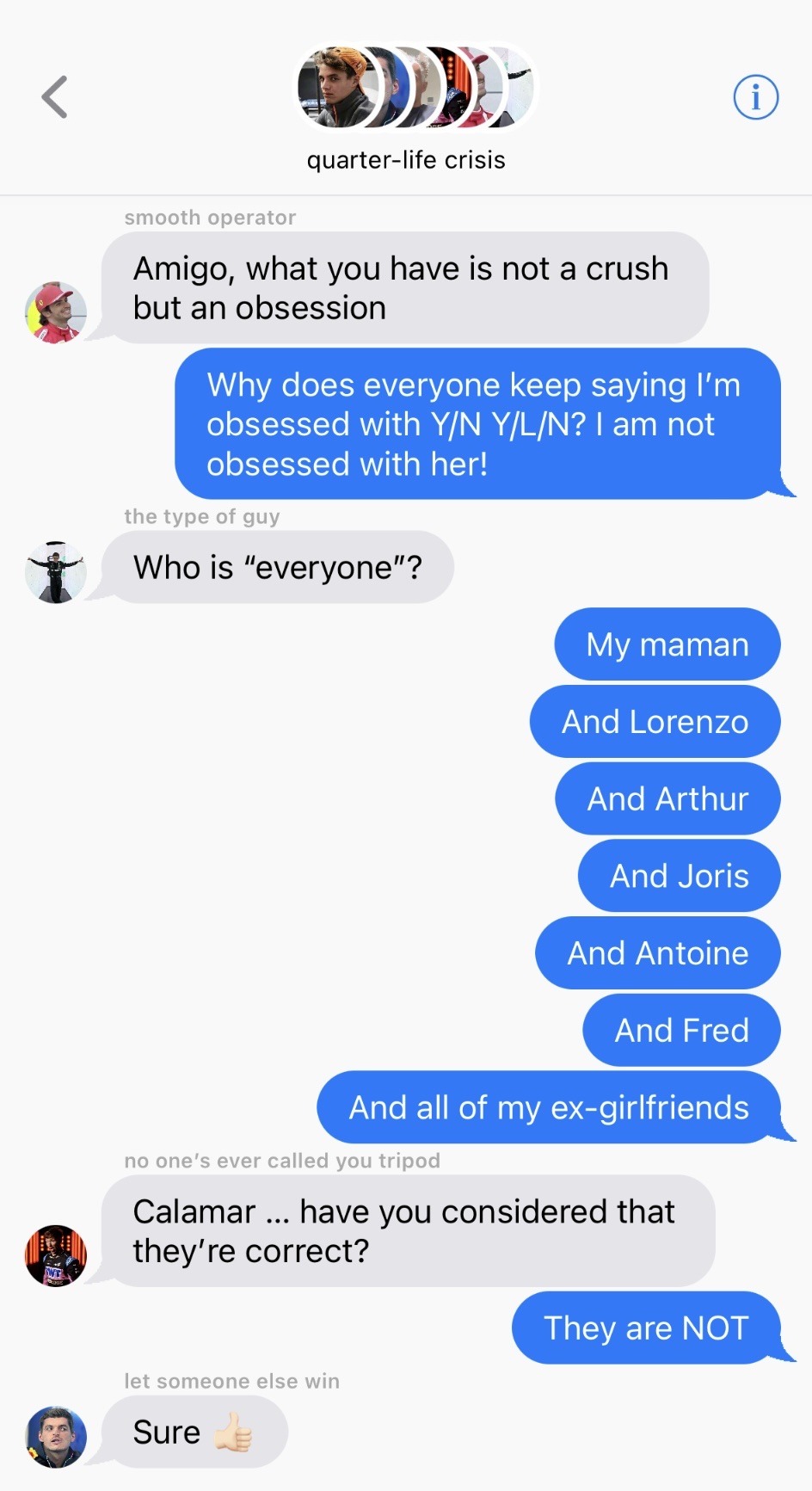Open avatar beside the Calamar message
The image size is (812, 1491).
(x=56, y=1255)
